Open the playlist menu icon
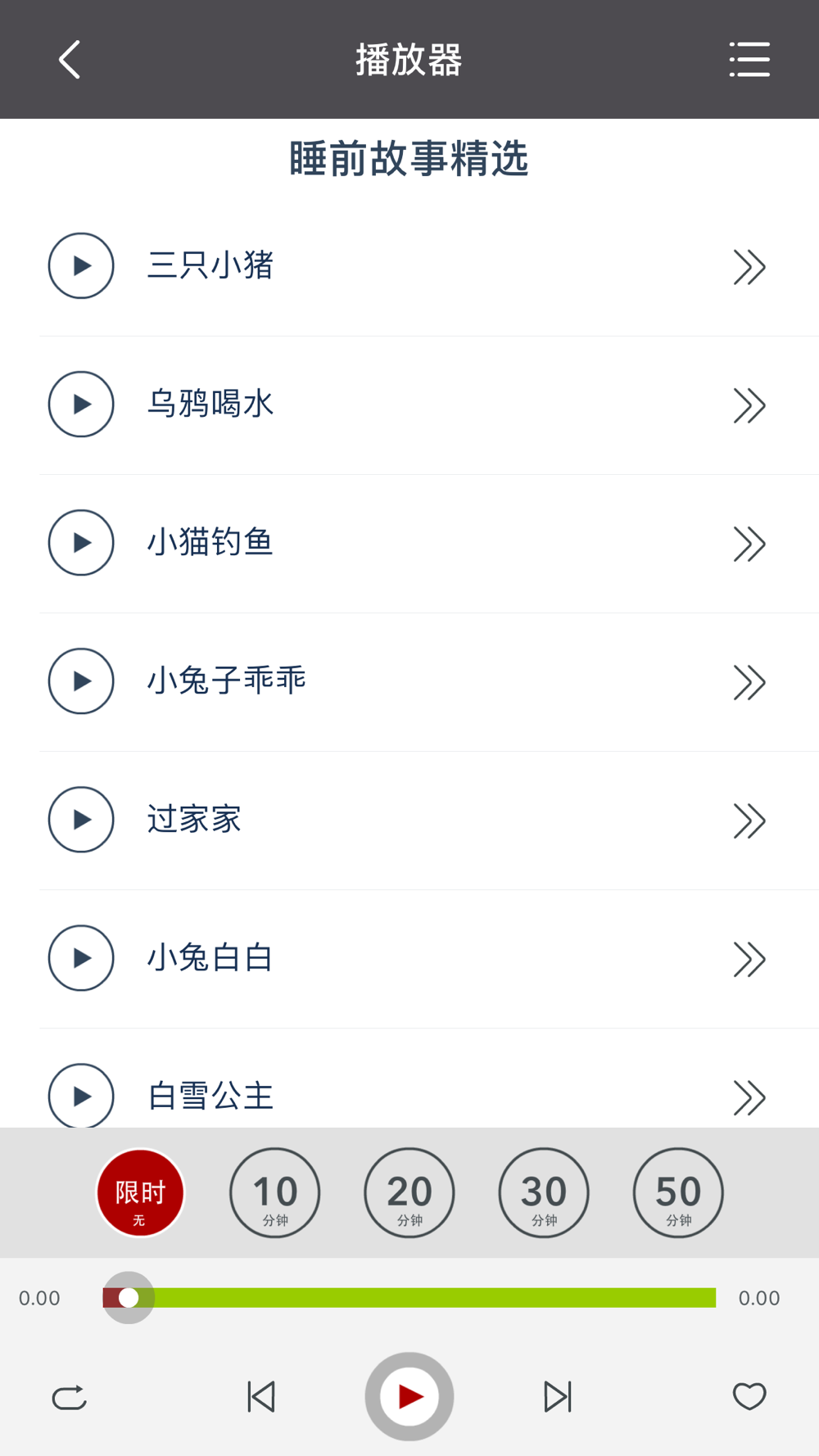Viewport: 819px width, 1456px height. click(749, 60)
